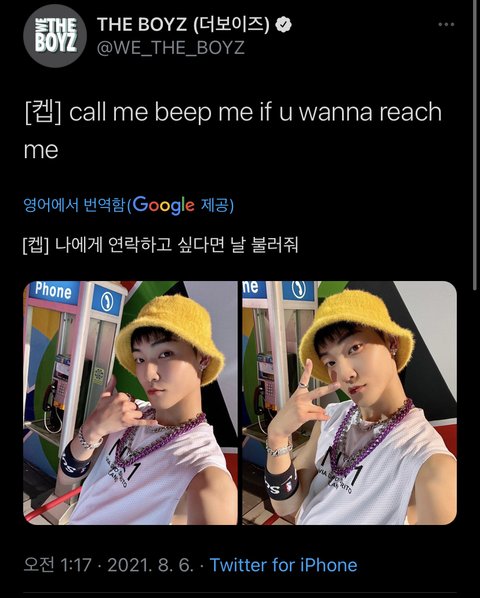Tap the Twitter for iPhone source link
The image size is (480, 598).
284,565
